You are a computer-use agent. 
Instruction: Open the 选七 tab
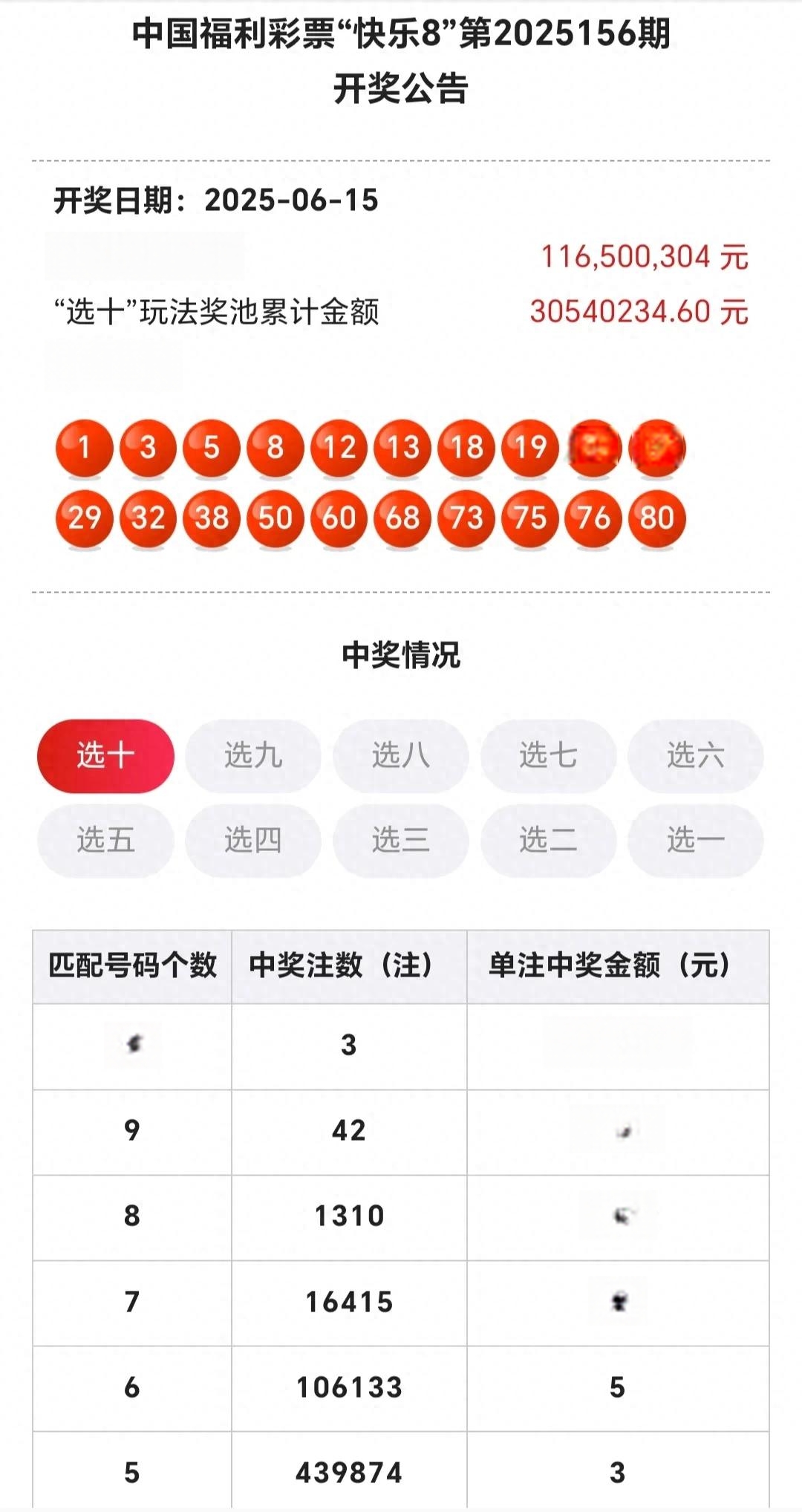548,755
